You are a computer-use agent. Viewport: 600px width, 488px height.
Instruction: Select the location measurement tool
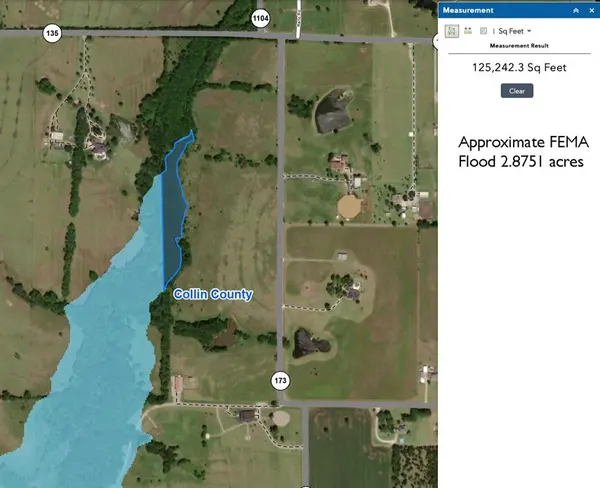pyautogui.click(x=483, y=31)
